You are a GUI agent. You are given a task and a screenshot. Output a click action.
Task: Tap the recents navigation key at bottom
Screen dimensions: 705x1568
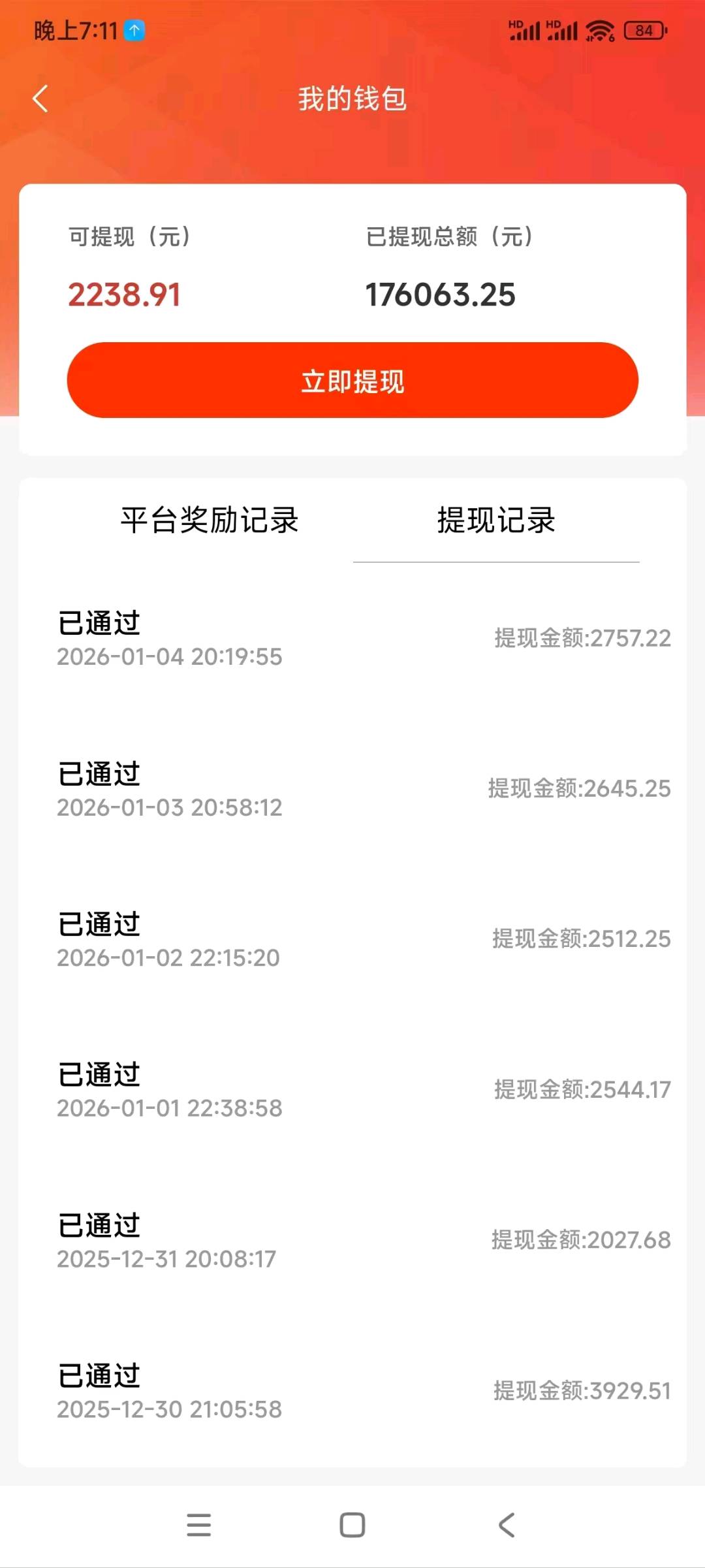pyautogui.click(x=200, y=1525)
